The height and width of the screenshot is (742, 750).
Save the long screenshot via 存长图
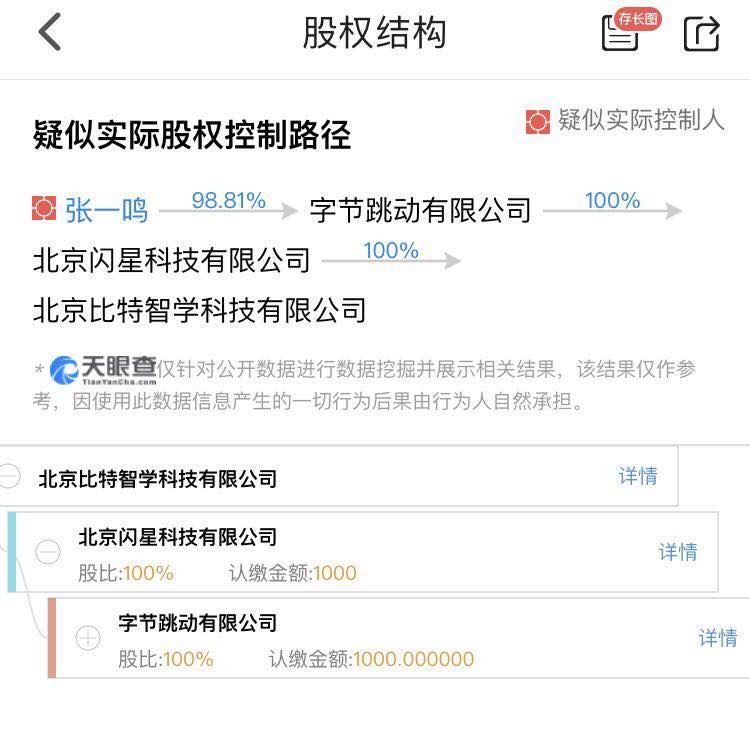tap(623, 32)
